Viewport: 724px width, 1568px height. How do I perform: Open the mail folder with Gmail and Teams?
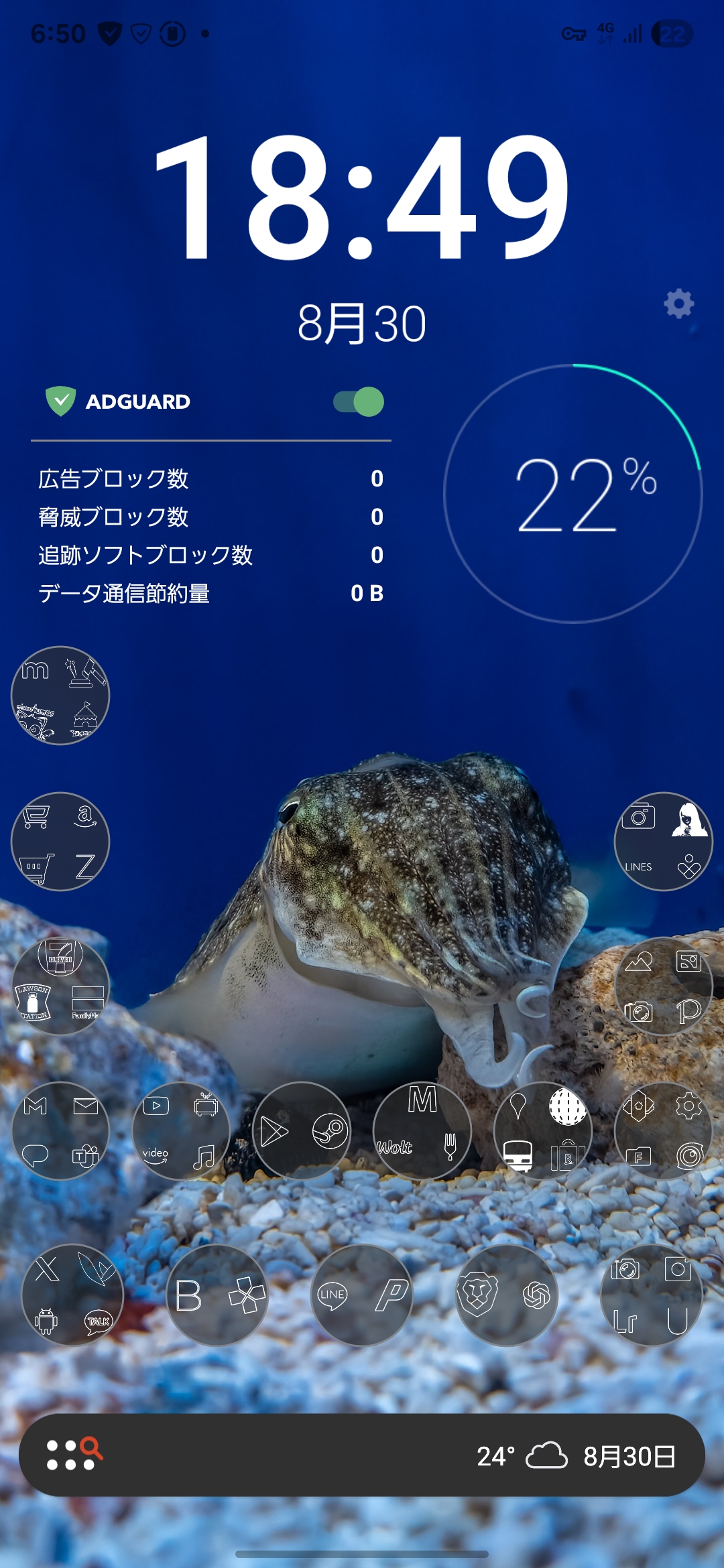(60, 1130)
